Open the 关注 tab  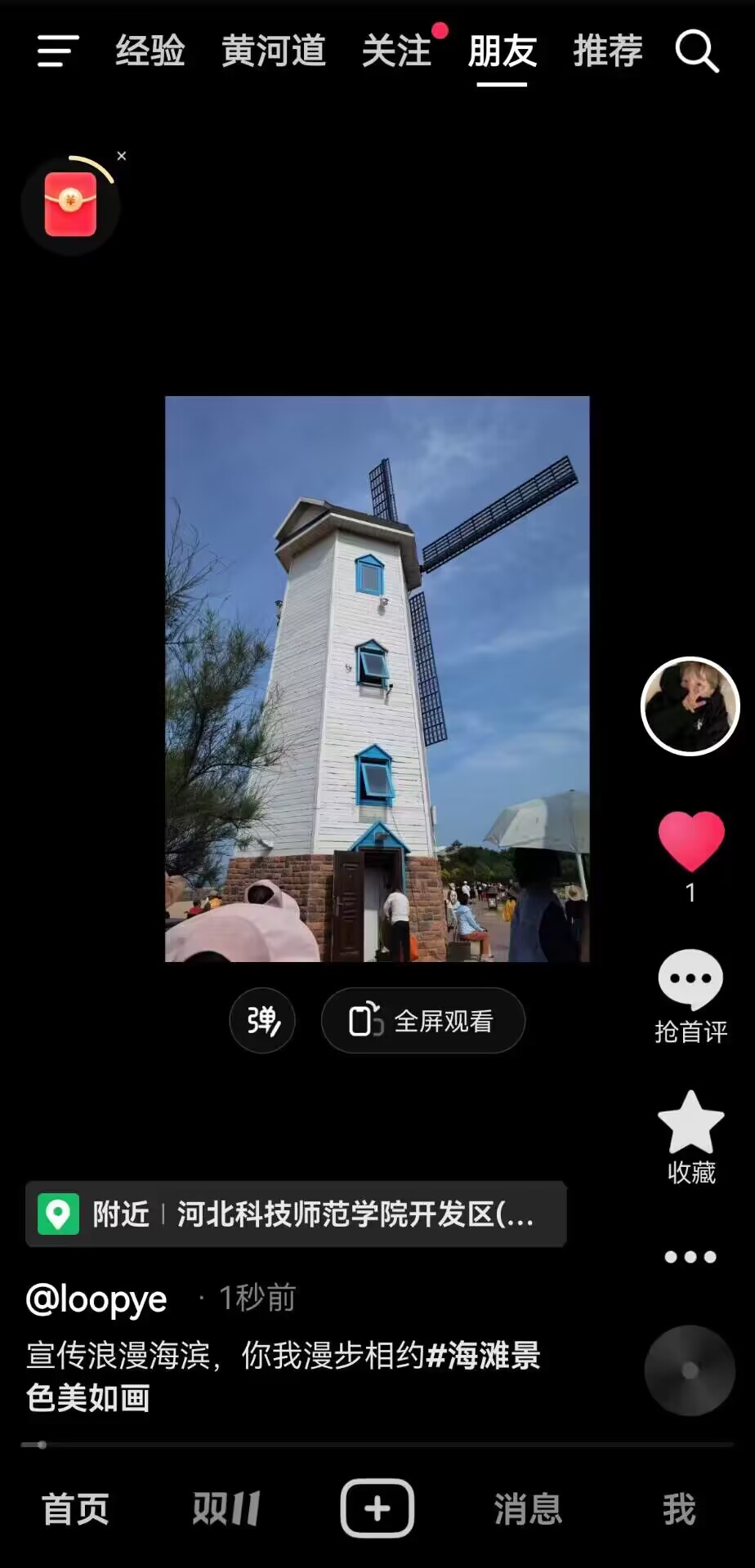coord(397,51)
